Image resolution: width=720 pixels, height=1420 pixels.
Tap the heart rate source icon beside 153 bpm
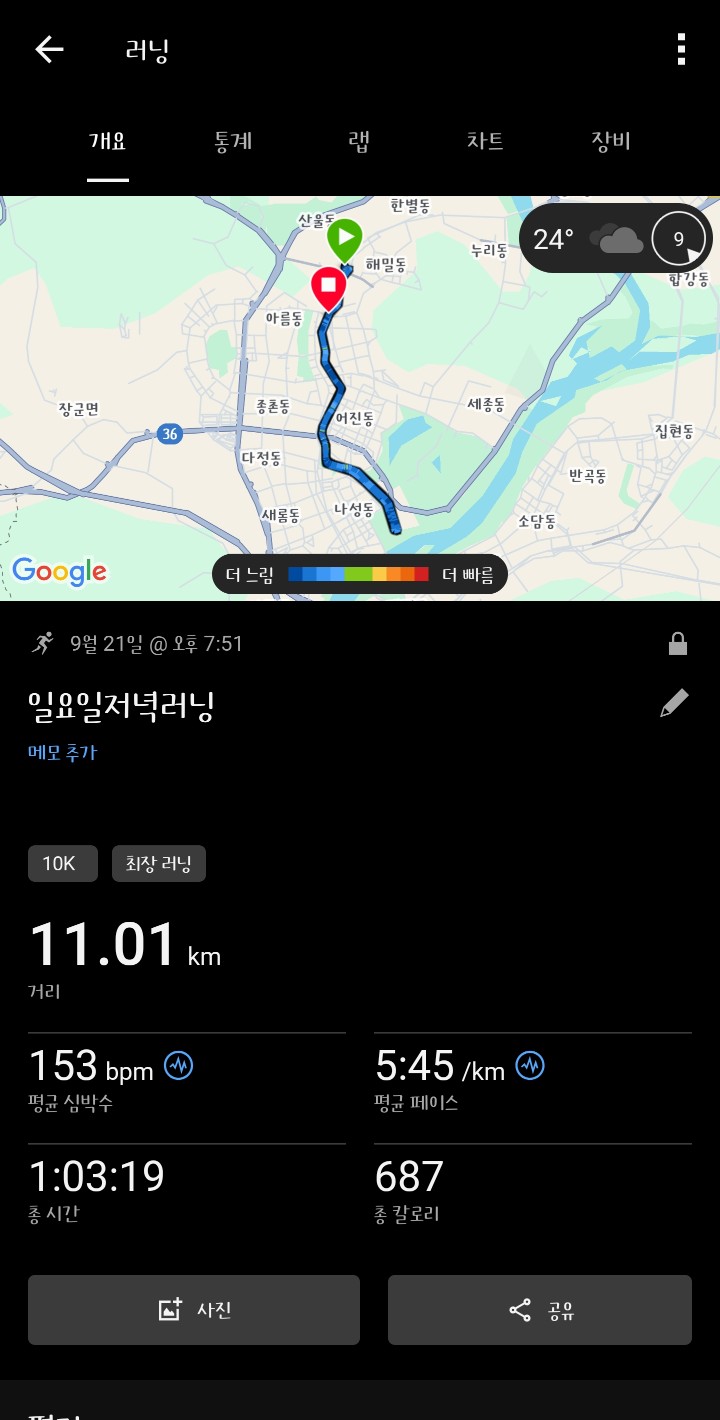pos(178,1067)
